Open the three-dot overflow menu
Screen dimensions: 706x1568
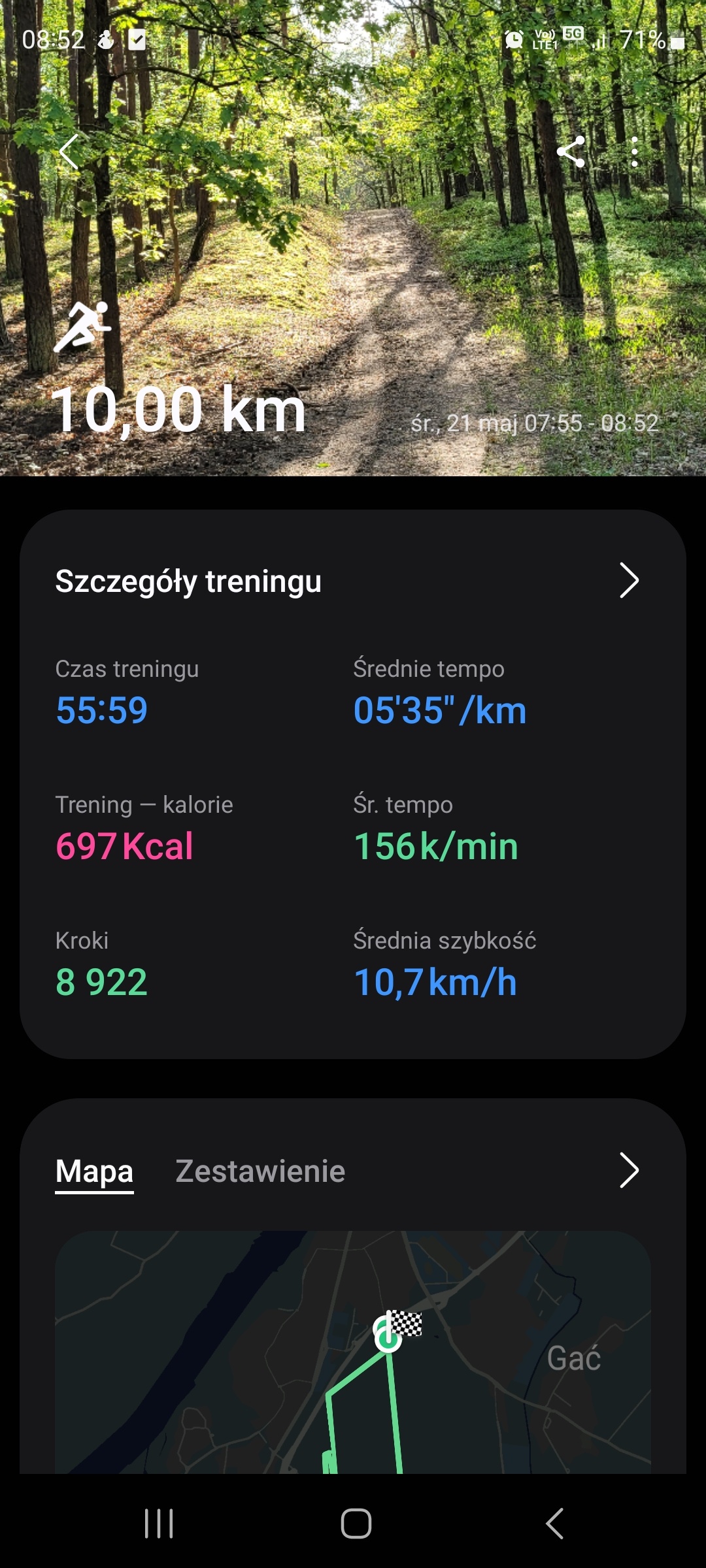click(634, 152)
